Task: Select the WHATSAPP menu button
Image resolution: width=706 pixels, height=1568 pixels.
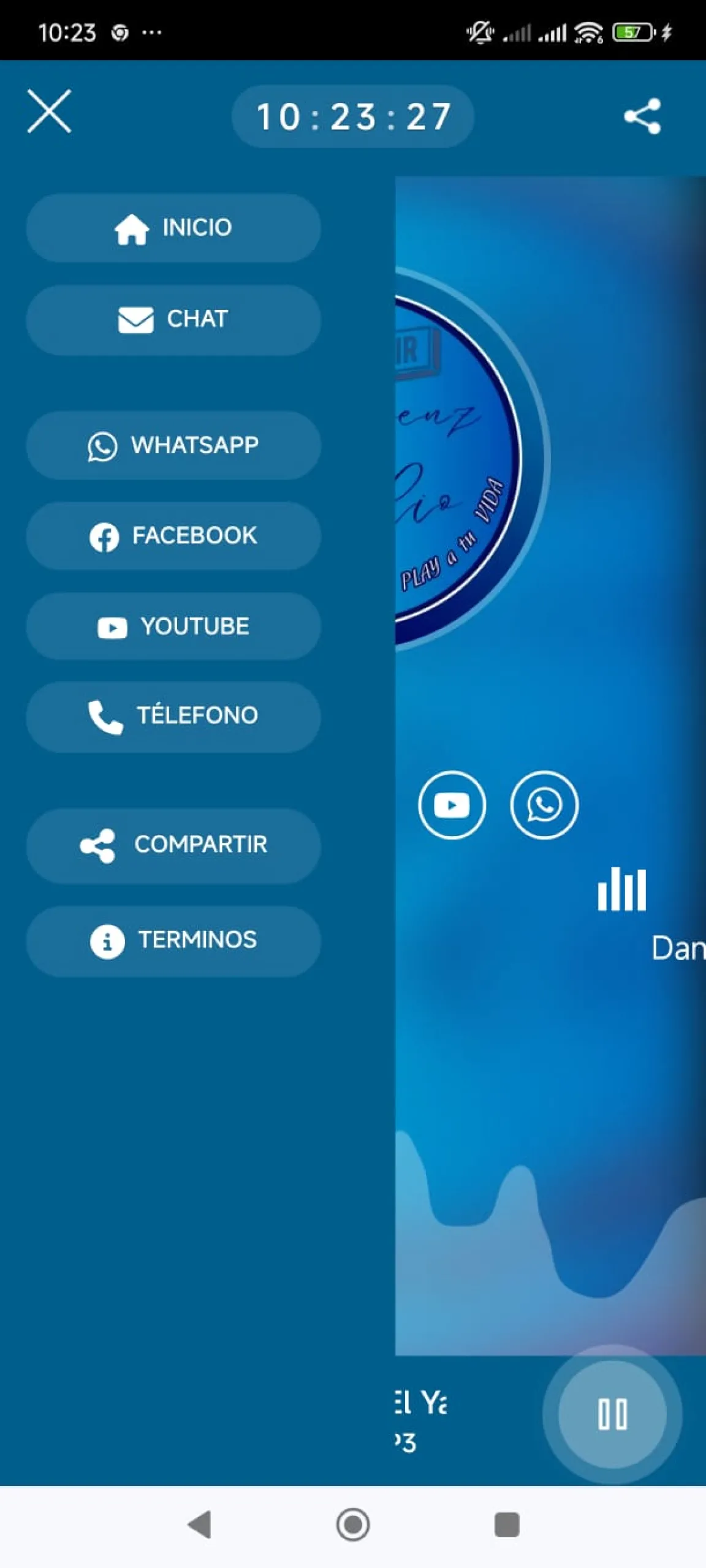Action: 173,445
